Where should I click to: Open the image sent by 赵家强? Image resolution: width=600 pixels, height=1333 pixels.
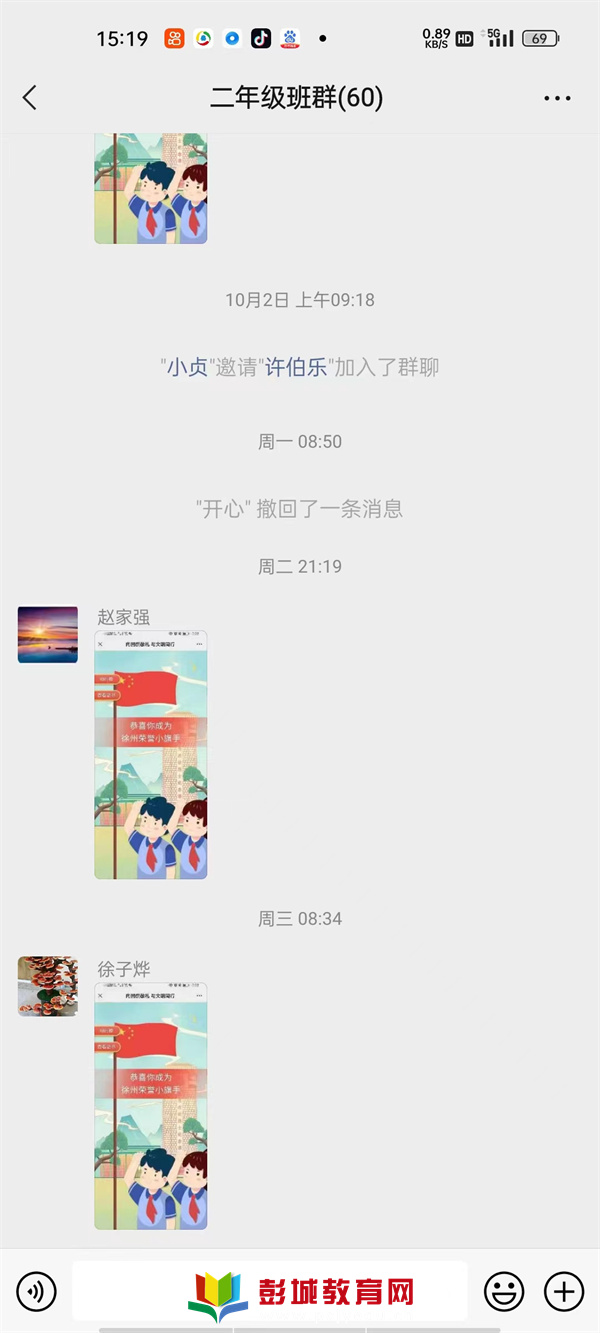pyautogui.click(x=151, y=755)
